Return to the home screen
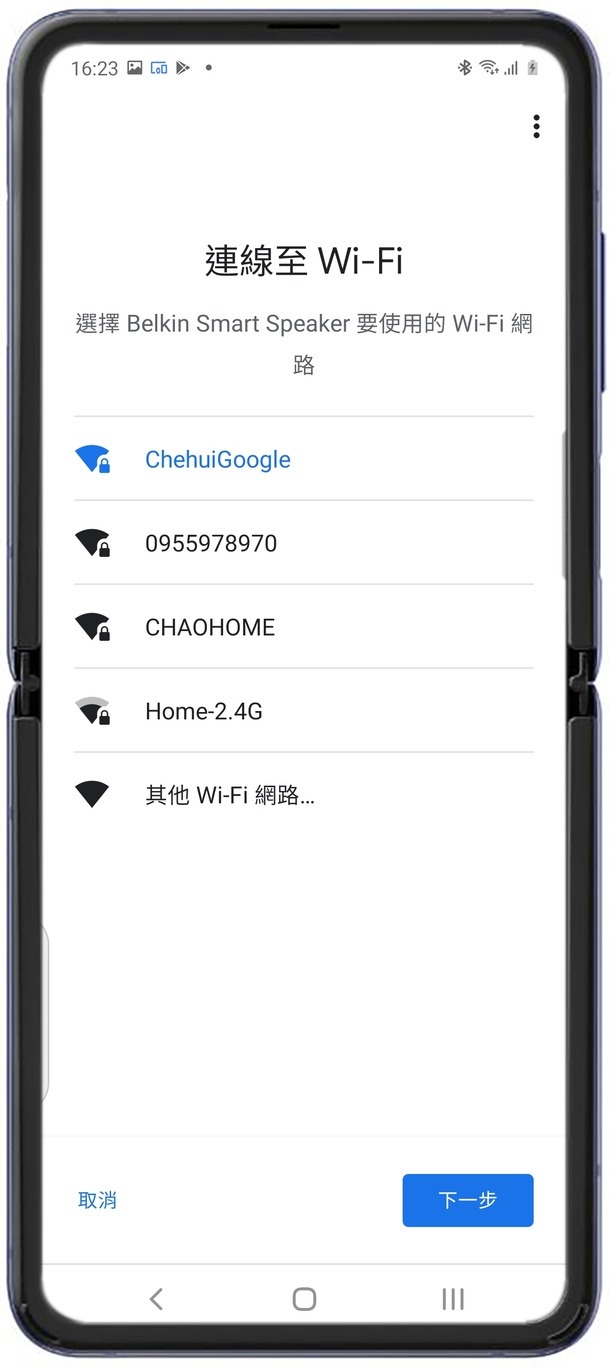The image size is (610, 1368). (304, 1299)
